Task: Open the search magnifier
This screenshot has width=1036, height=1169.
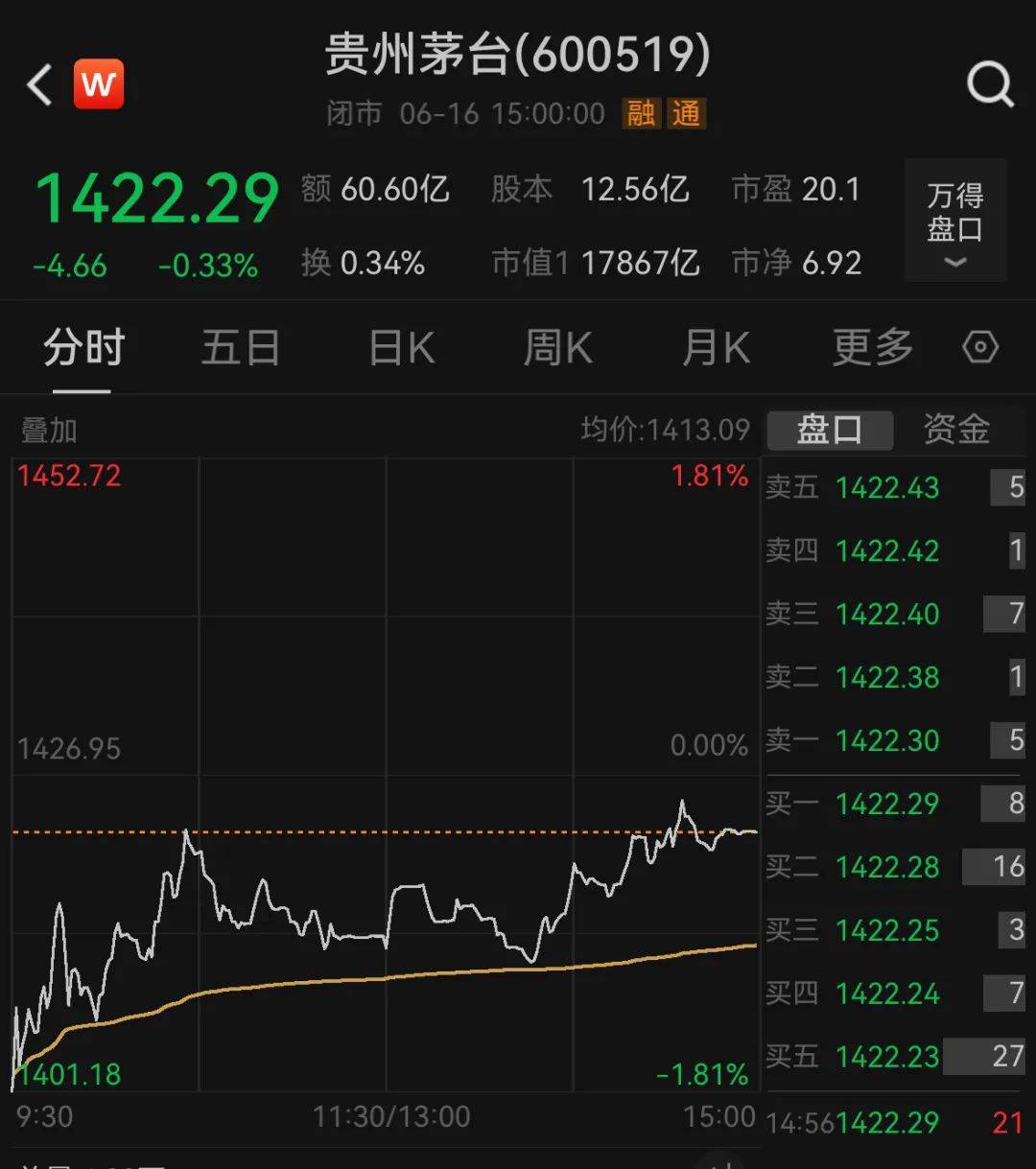Action: click(x=988, y=83)
